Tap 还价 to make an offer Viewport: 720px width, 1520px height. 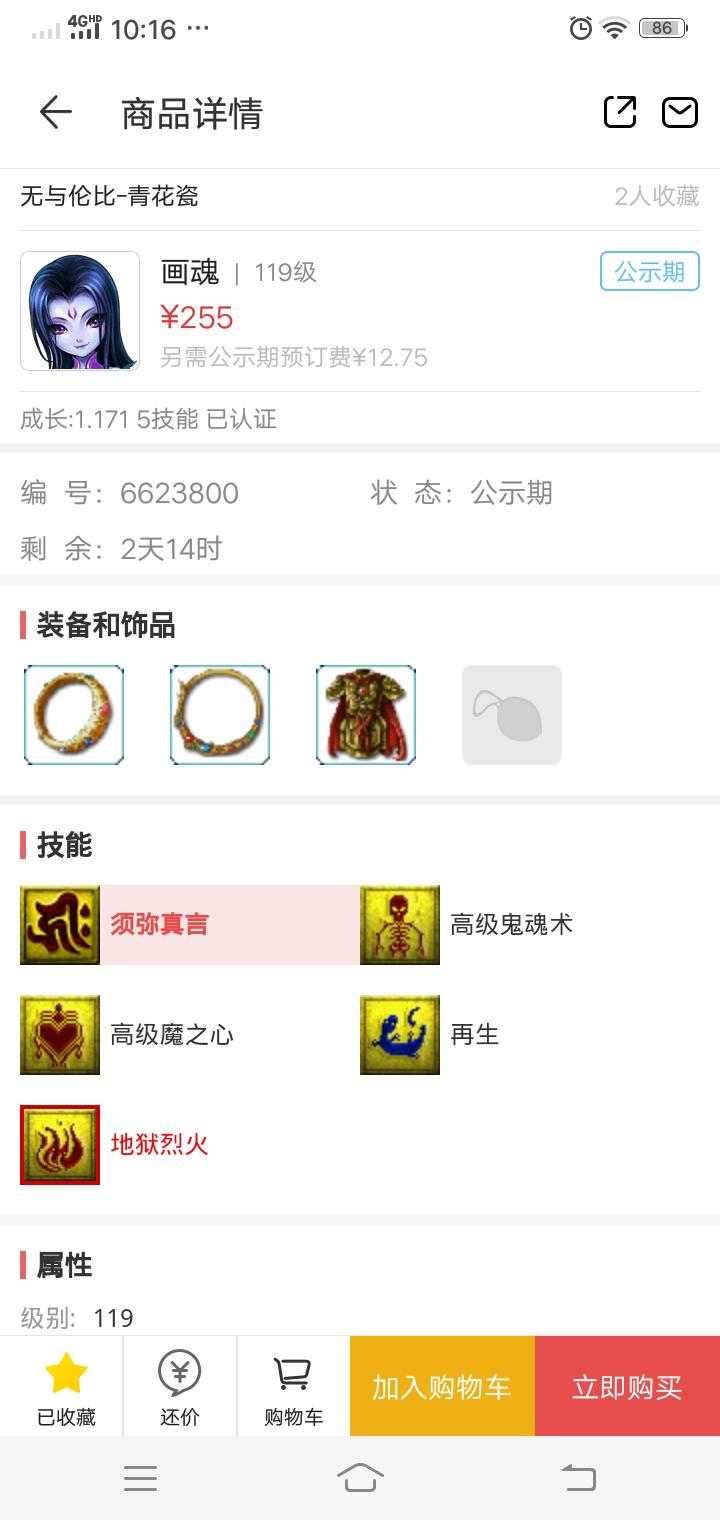click(180, 1387)
